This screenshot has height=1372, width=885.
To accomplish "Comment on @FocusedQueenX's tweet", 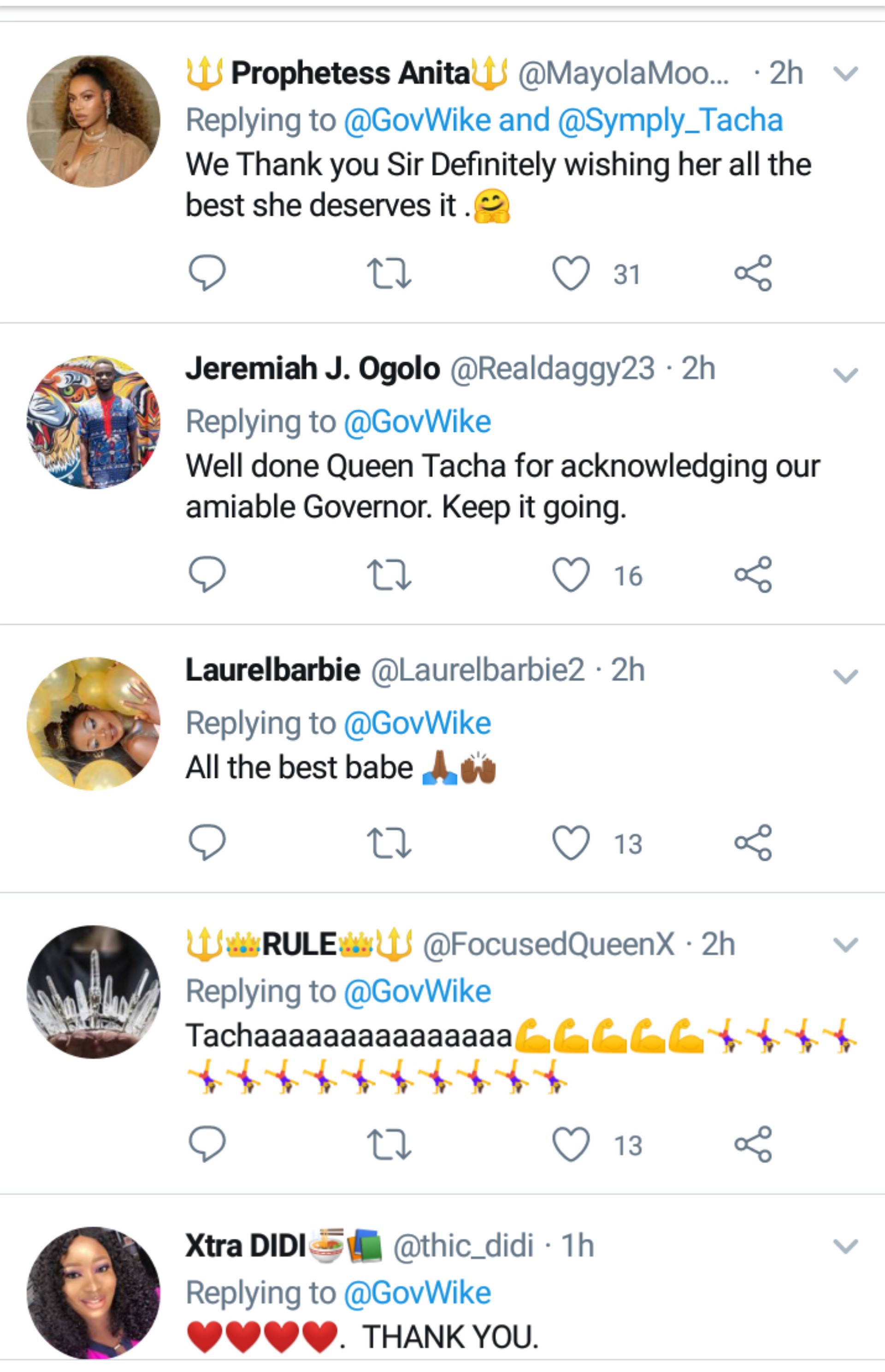I will coord(207,1144).
